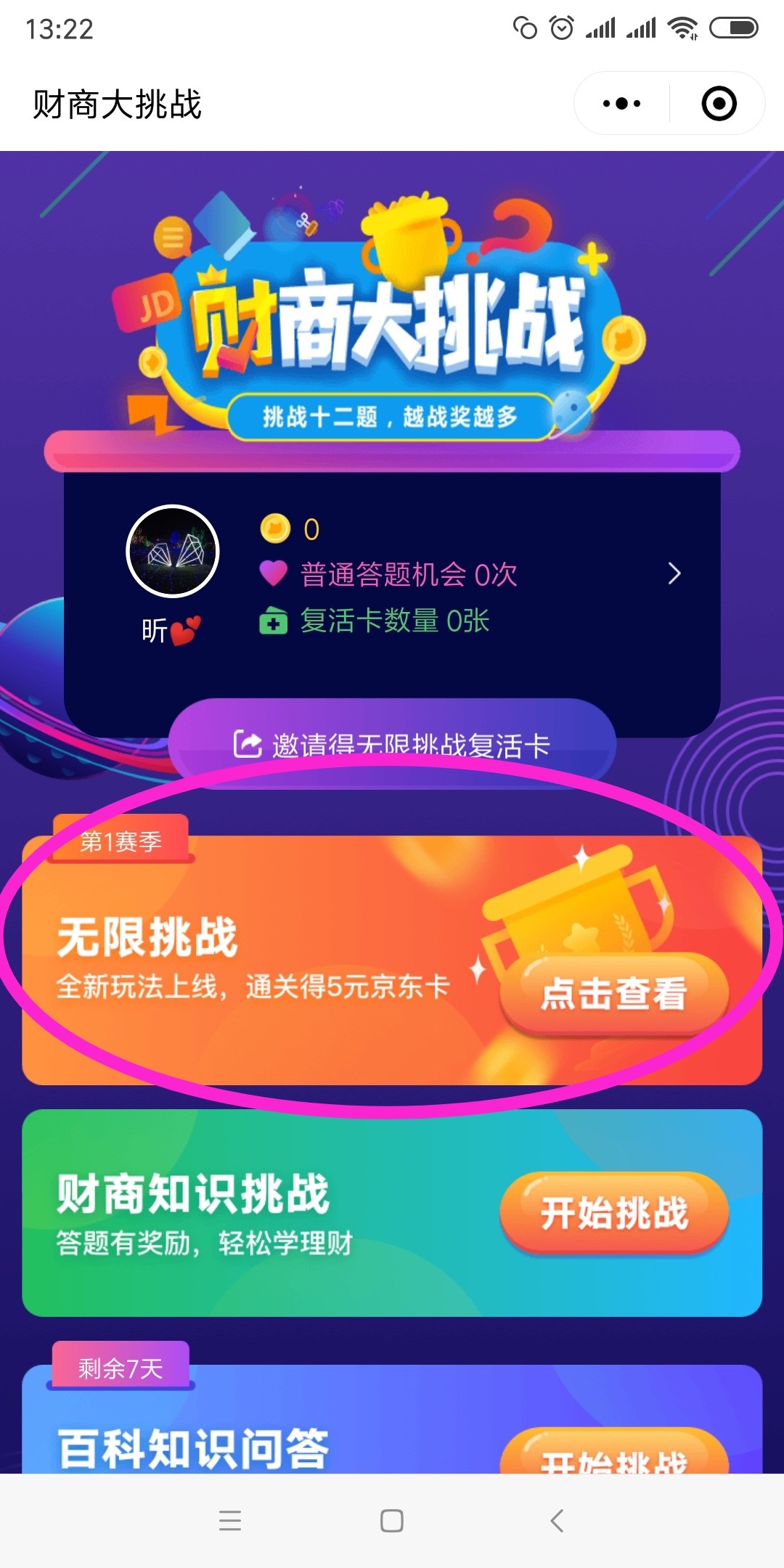Start challenge on the 财商知识挑战 card
The height and width of the screenshot is (1568, 784).
614,1212
